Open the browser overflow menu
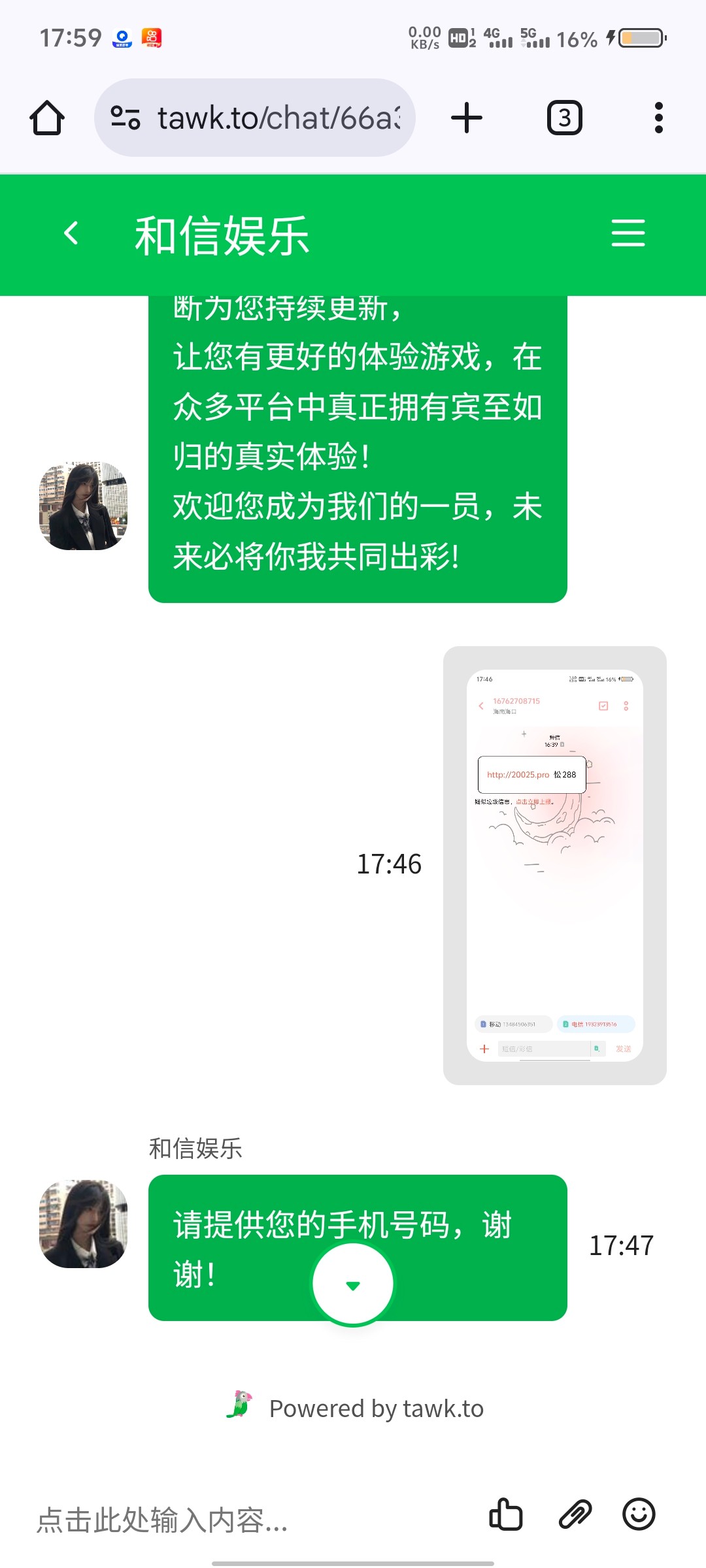Viewport: 706px width, 1568px height. 658,118
